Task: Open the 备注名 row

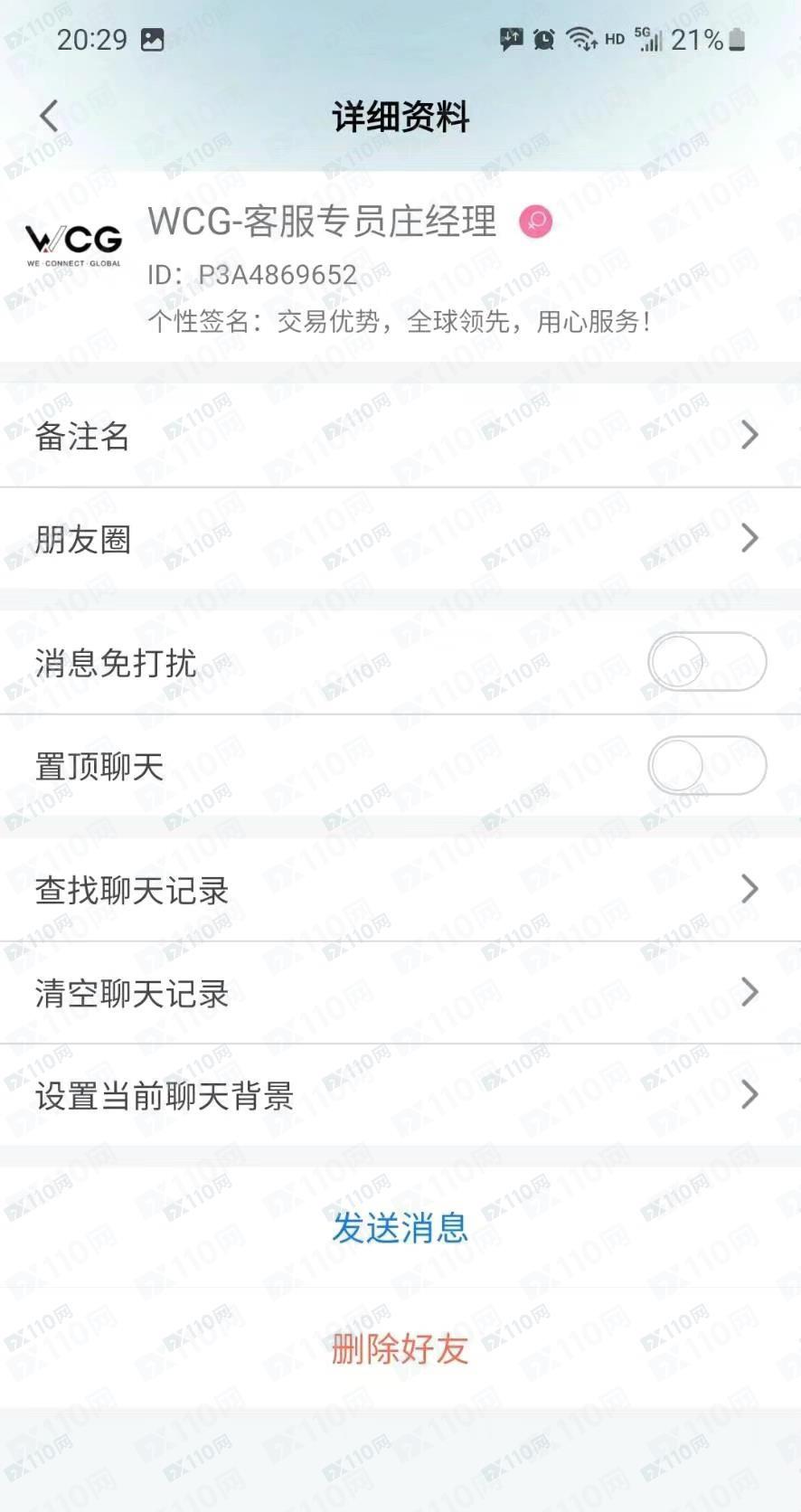Action: coord(400,436)
